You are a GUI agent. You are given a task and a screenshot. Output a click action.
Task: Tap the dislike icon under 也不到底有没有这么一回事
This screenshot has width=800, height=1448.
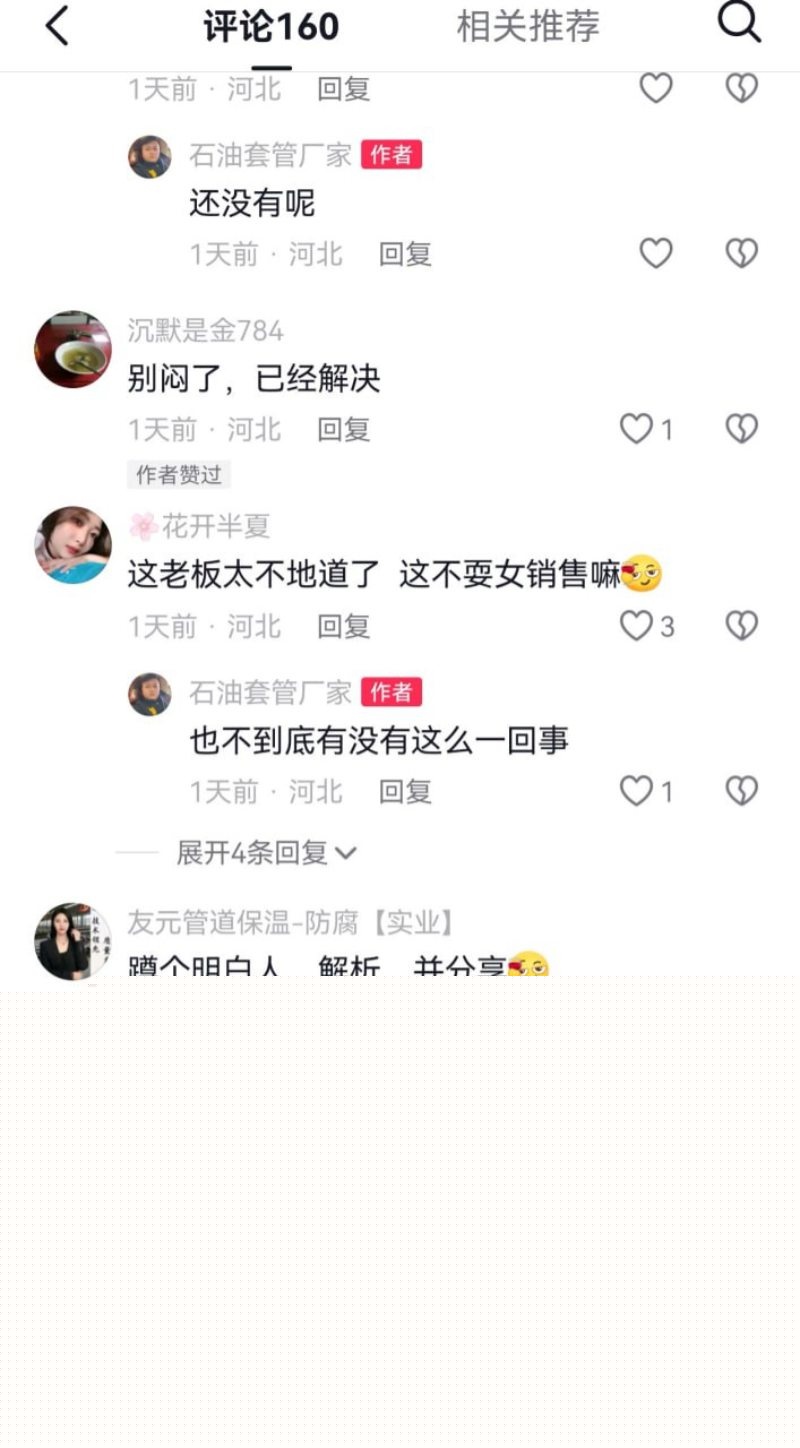(740, 791)
